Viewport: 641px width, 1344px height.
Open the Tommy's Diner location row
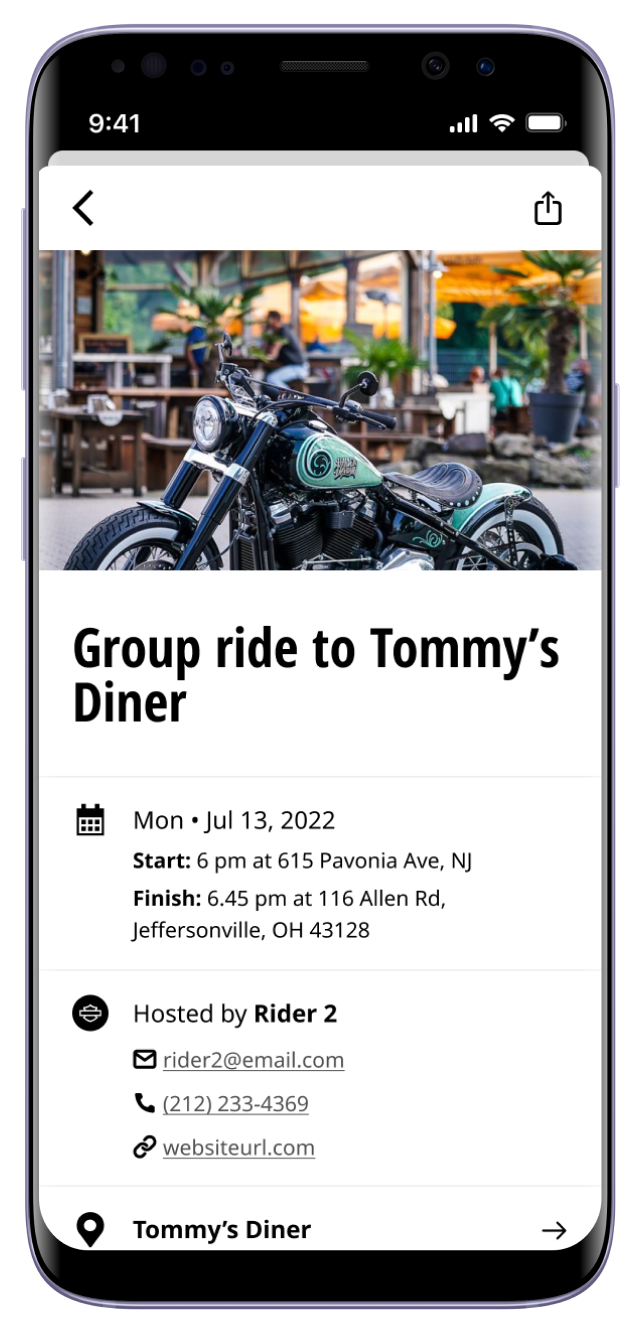[x=320, y=1229]
